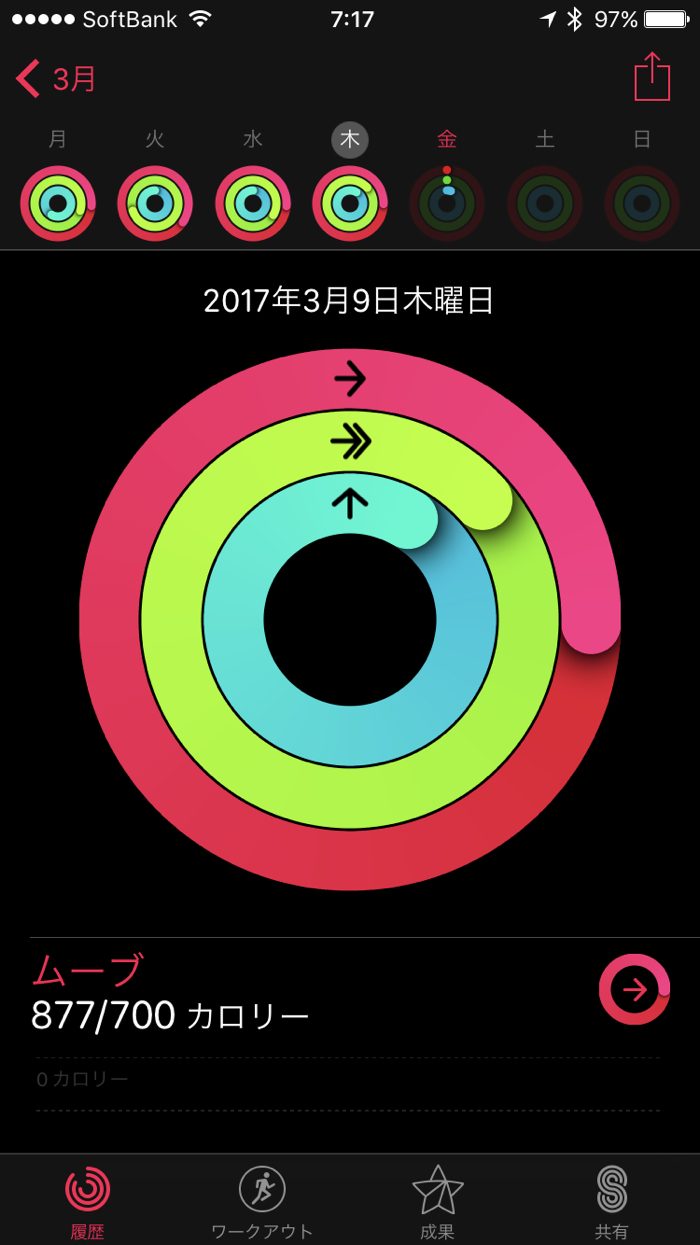The height and width of the screenshot is (1245, 700).
Task: Select Tuesday (火) activity rings
Action: [x=155, y=203]
